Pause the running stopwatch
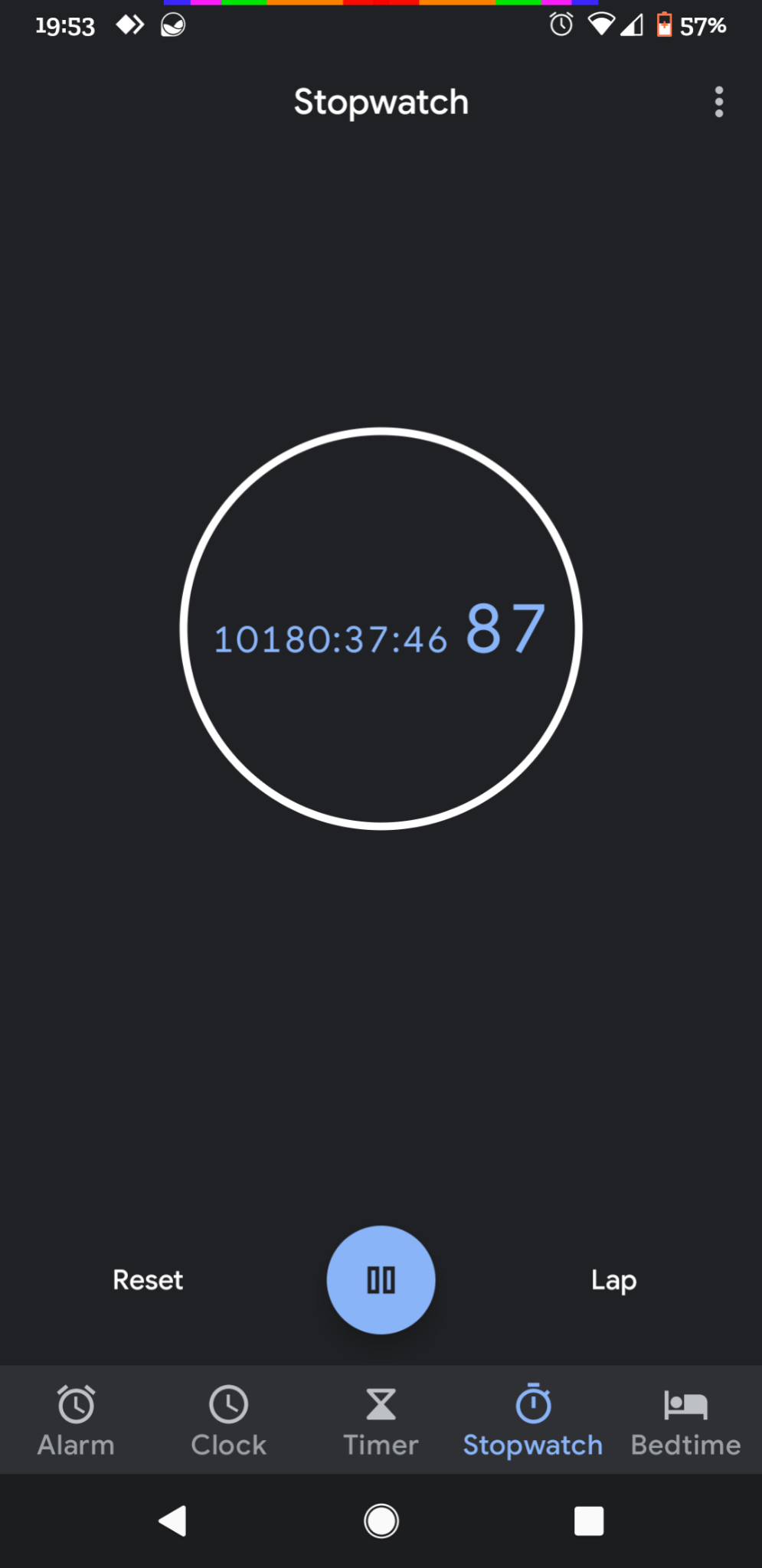 point(381,1279)
